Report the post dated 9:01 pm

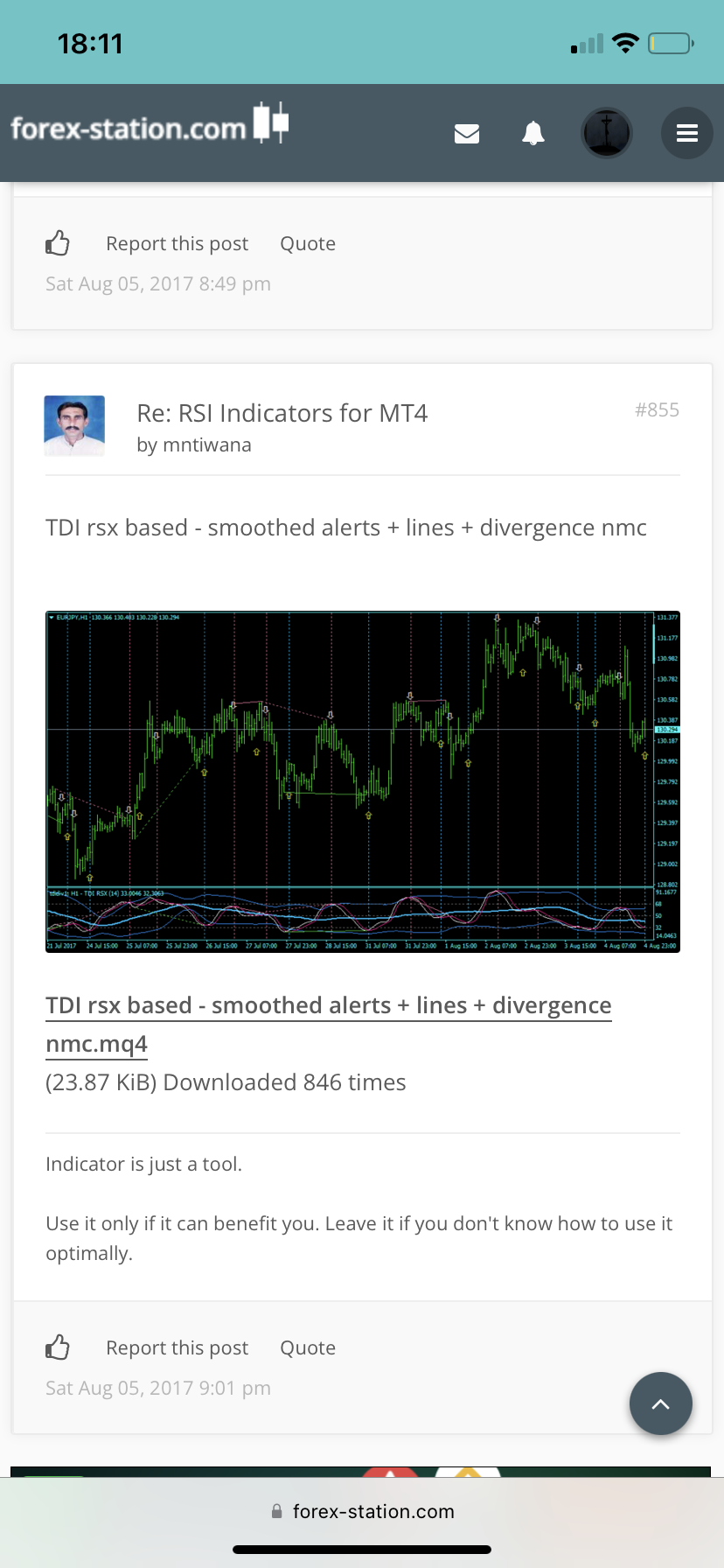(x=177, y=1348)
